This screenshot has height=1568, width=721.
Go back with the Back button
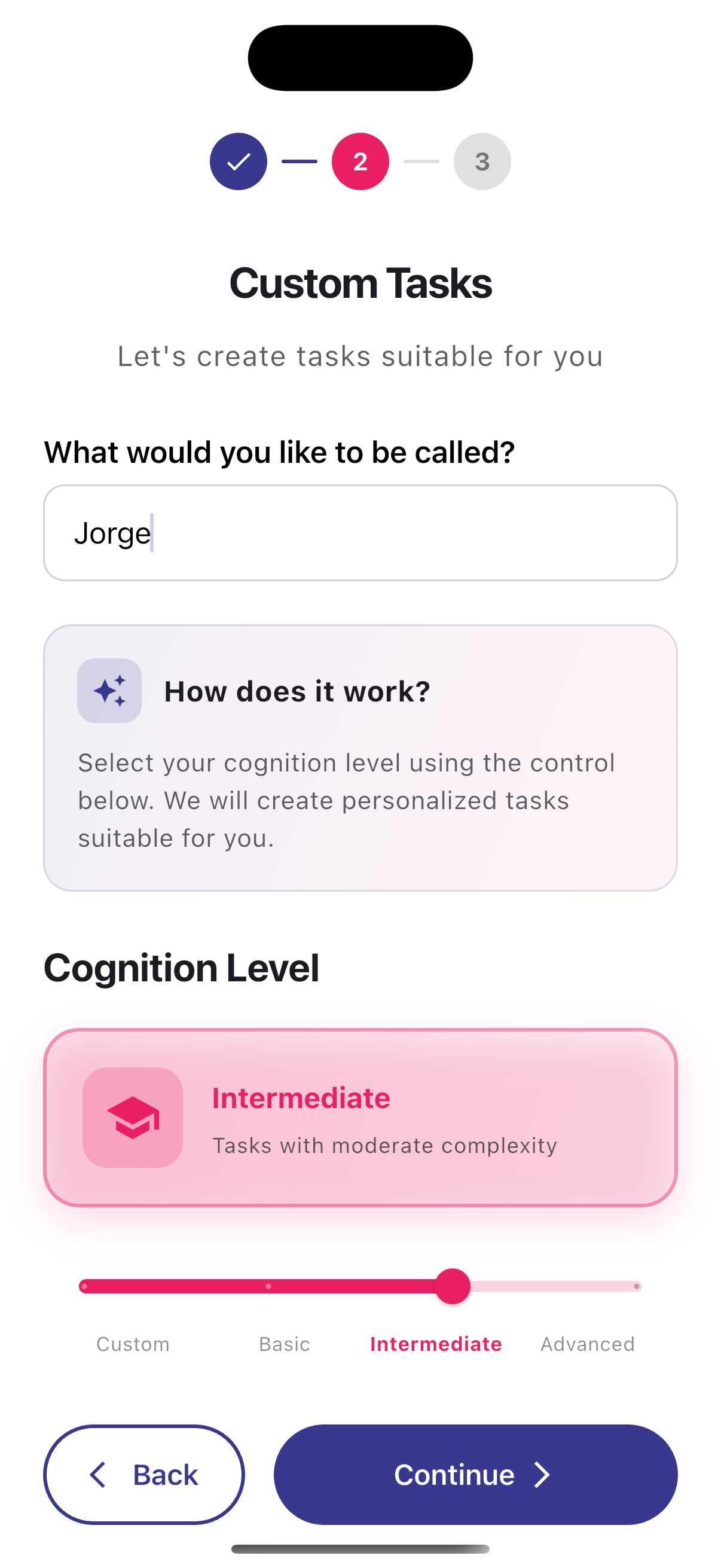[x=143, y=1474]
